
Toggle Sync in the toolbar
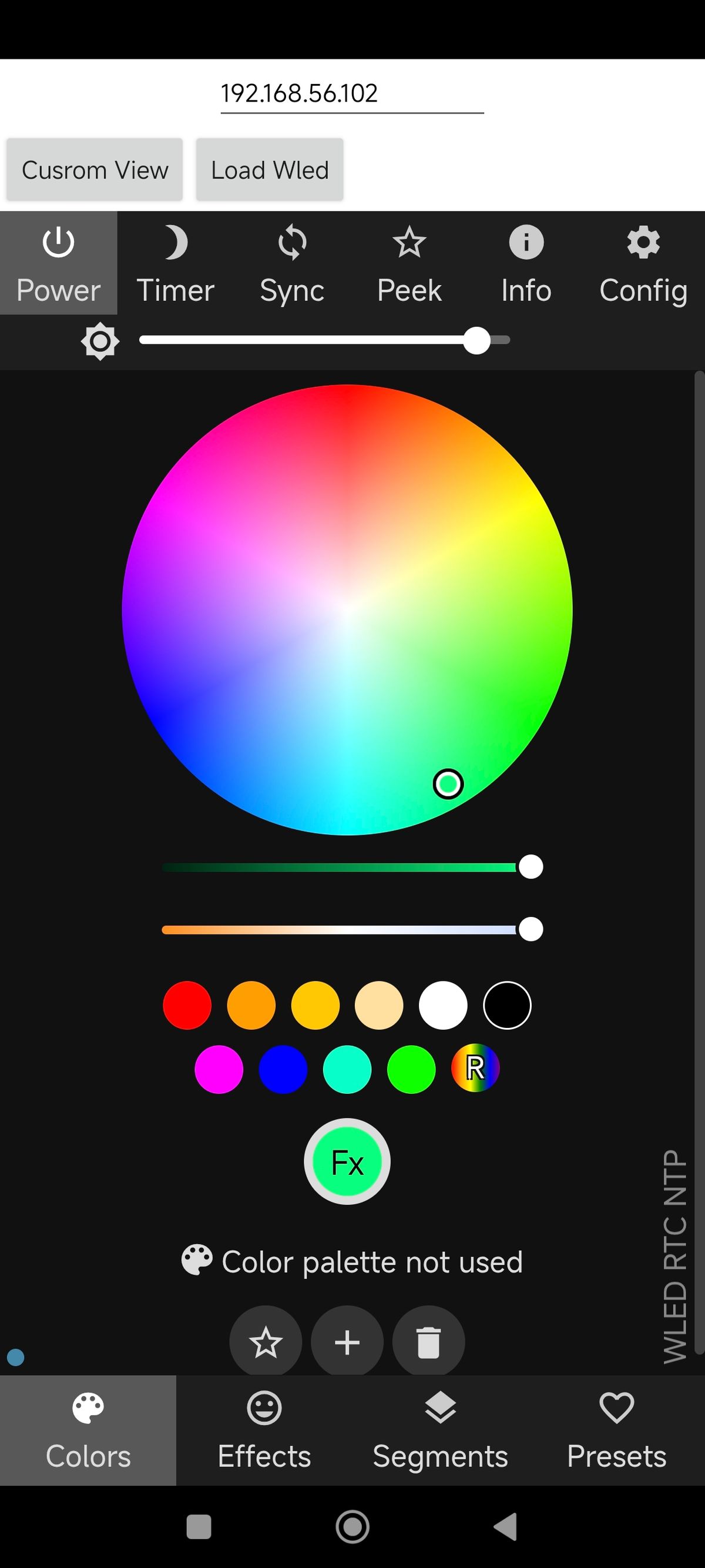tap(292, 263)
